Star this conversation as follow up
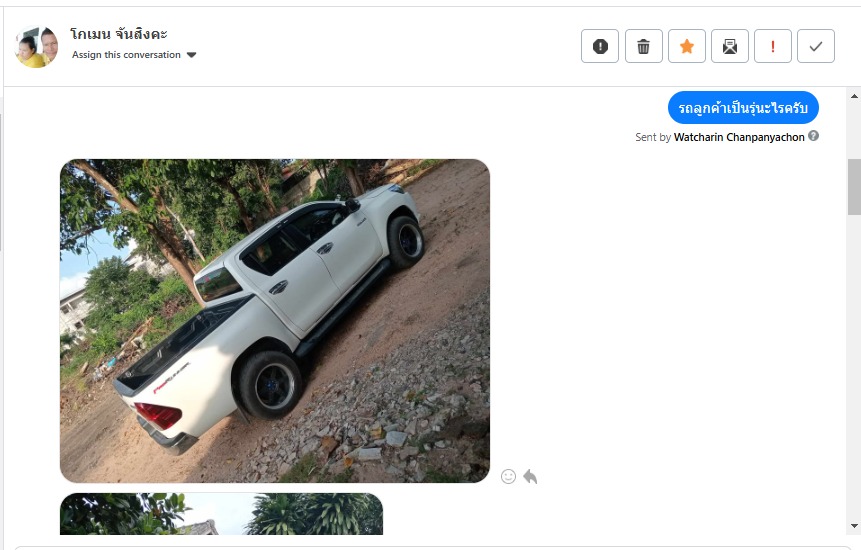This screenshot has height=550, width=861. (687, 46)
